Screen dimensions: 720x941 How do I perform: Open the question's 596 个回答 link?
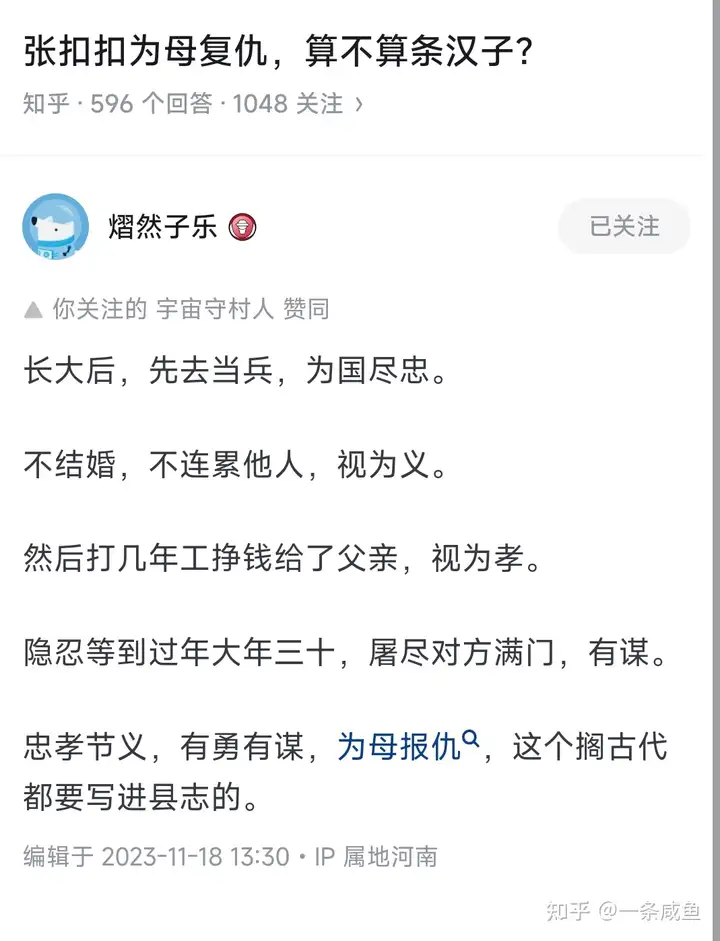(x=150, y=103)
